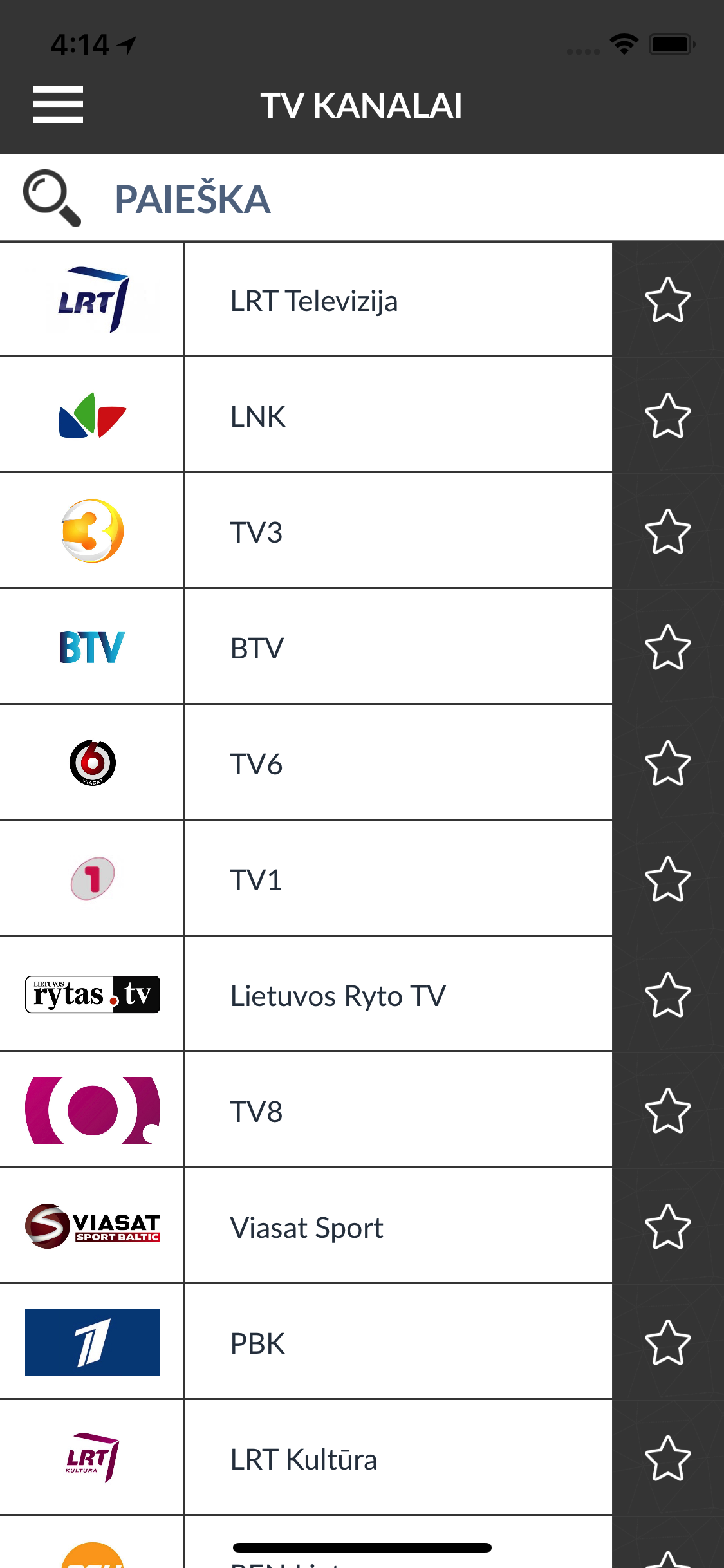Screen dimensions: 724x1568
Task: Mark PBK as a favorite channel
Action: point(668,1341)
